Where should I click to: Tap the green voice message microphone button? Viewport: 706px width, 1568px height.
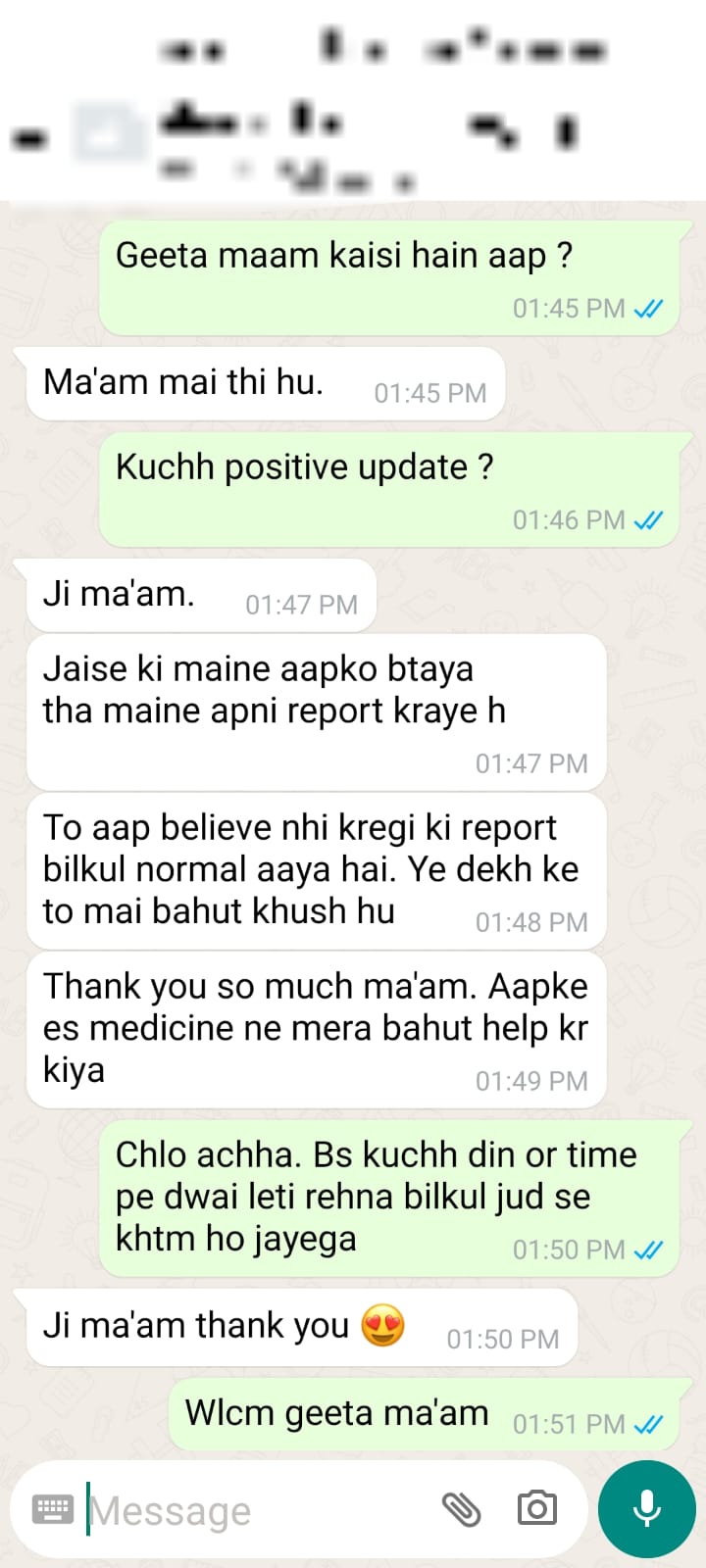tap(645, 1509)
